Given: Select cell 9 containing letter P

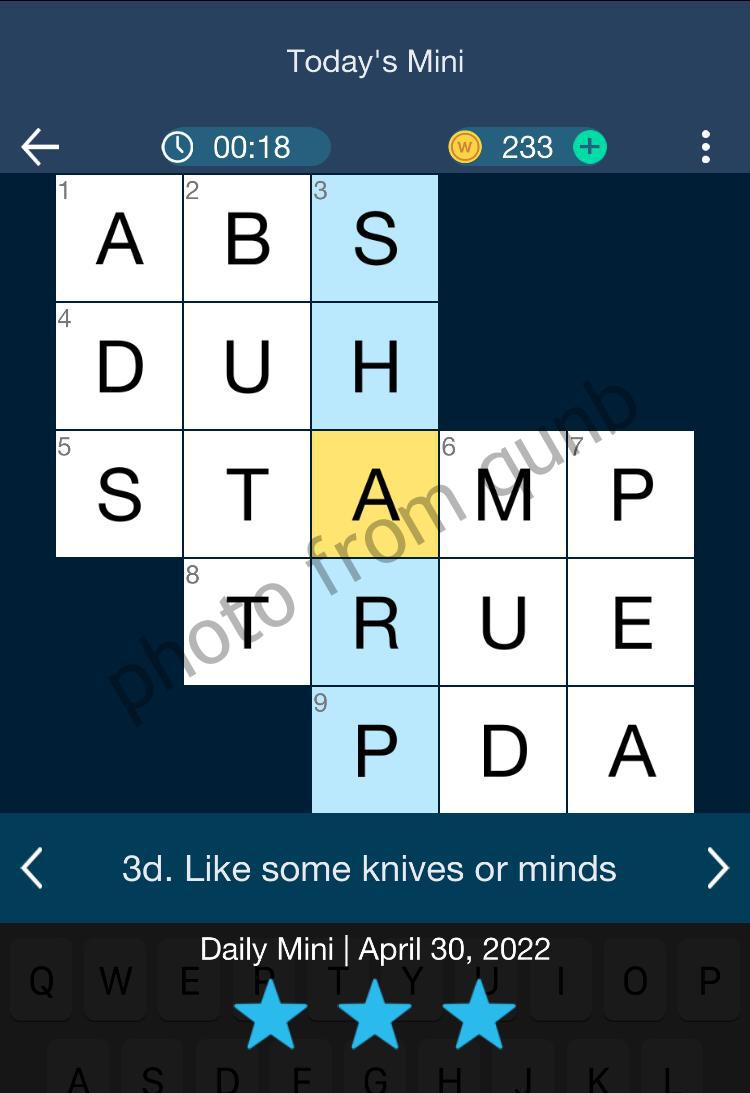Looking at the screenshot, I should [375, 750].
